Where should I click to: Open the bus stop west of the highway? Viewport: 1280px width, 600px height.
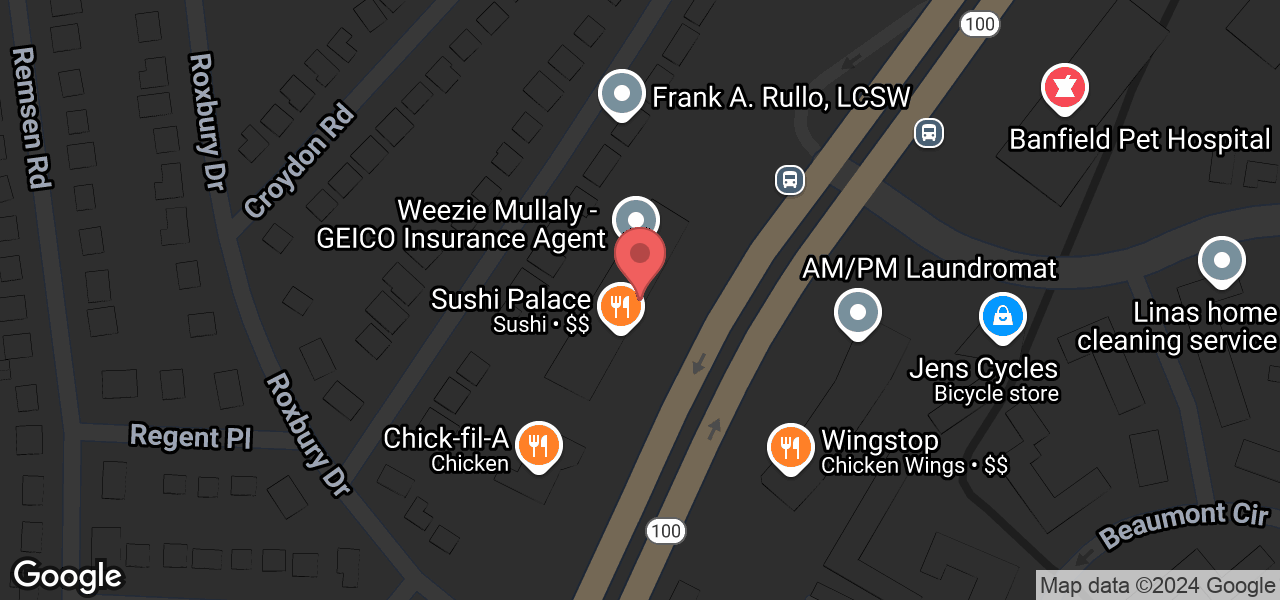pyautogui.click(x=790, y=180)
